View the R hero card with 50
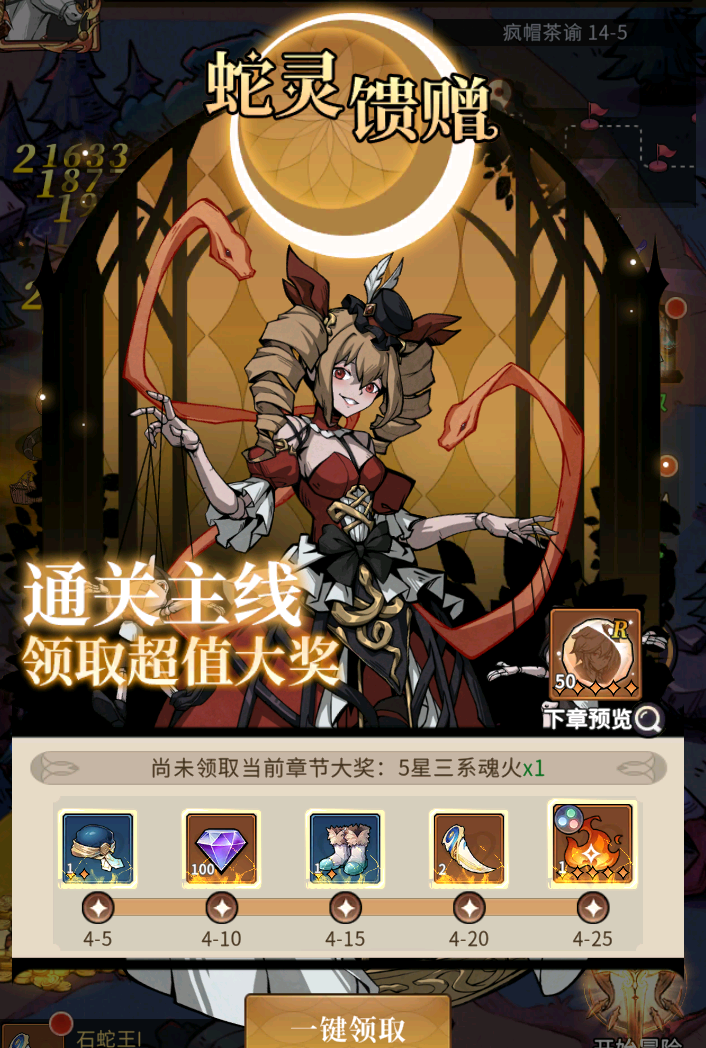 pyautogui.click(x=595, y=656)
